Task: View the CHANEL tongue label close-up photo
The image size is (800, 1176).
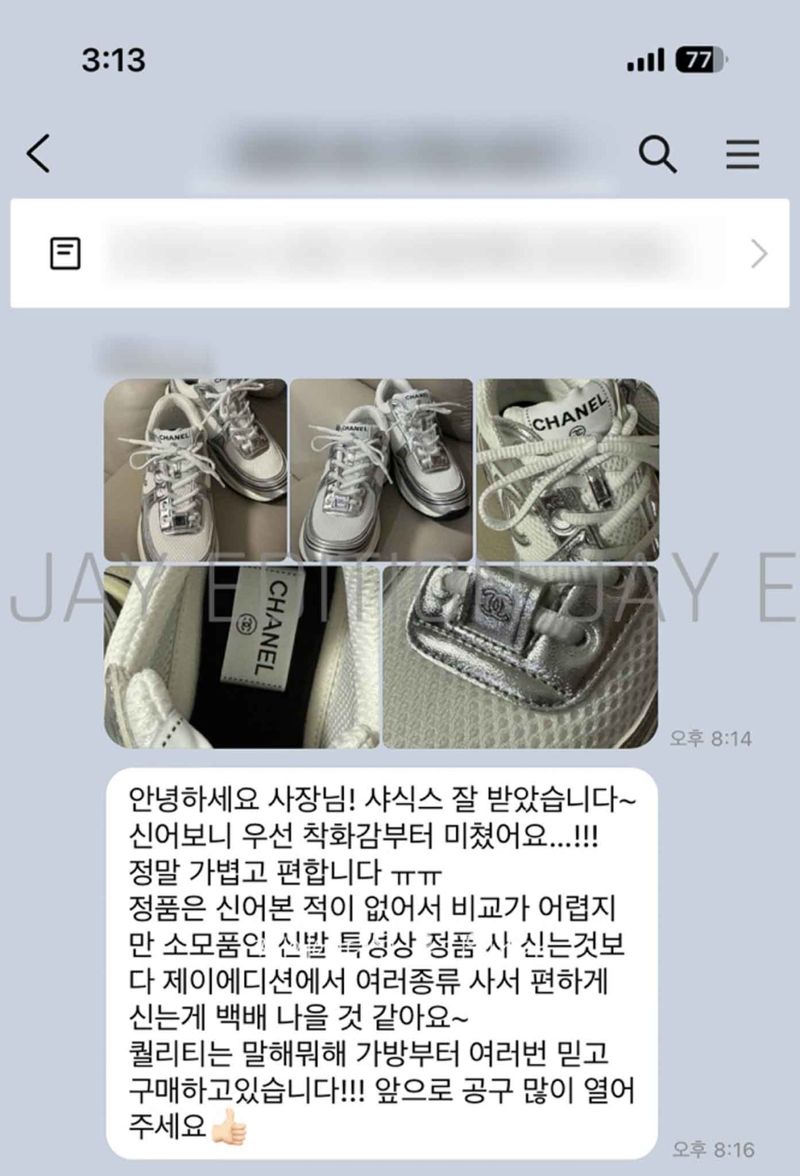Action: pos(566,469)
